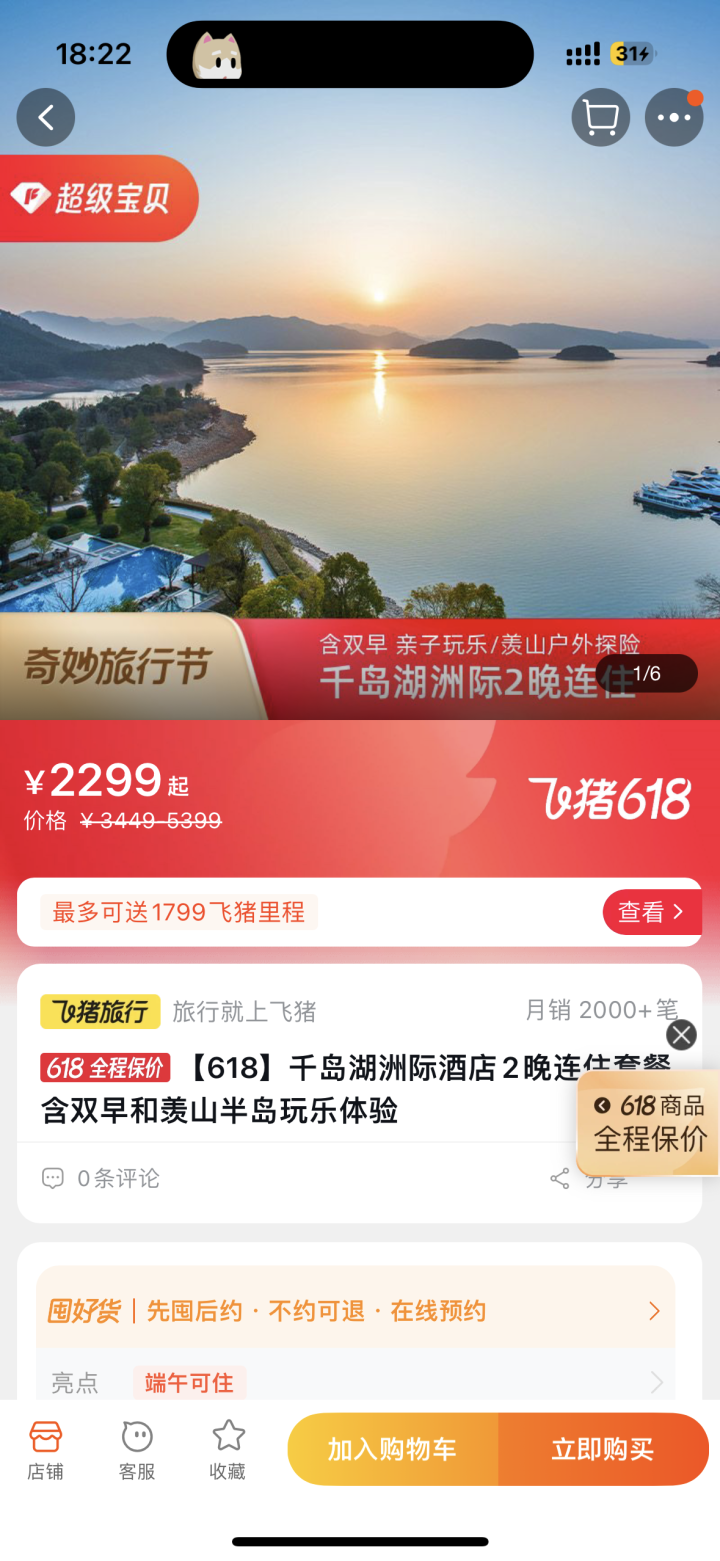Add this item to 收藏 favorites
This screenshot has width=720, height=1561.
point(228,1450)
